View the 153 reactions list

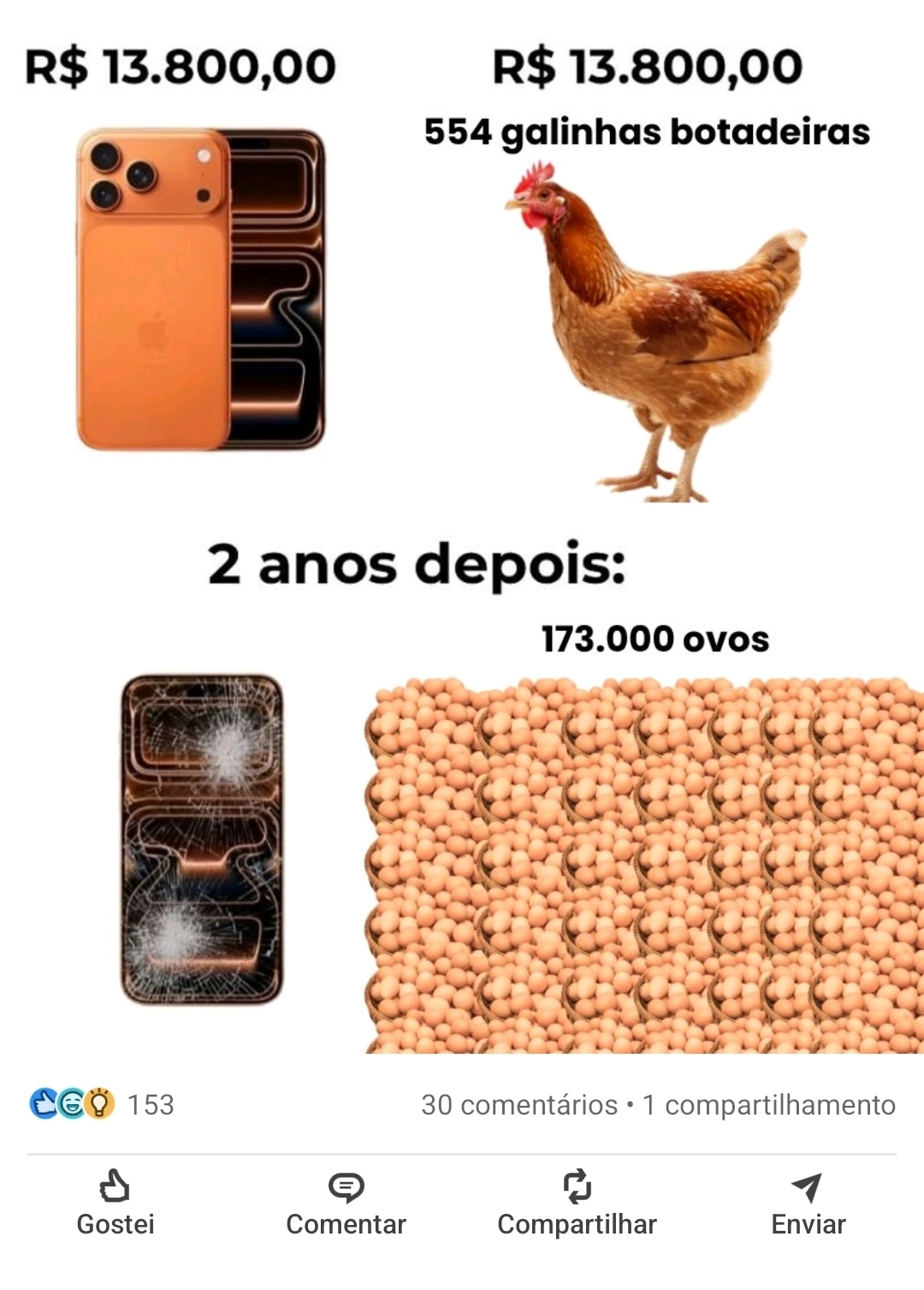[103, 1104]
